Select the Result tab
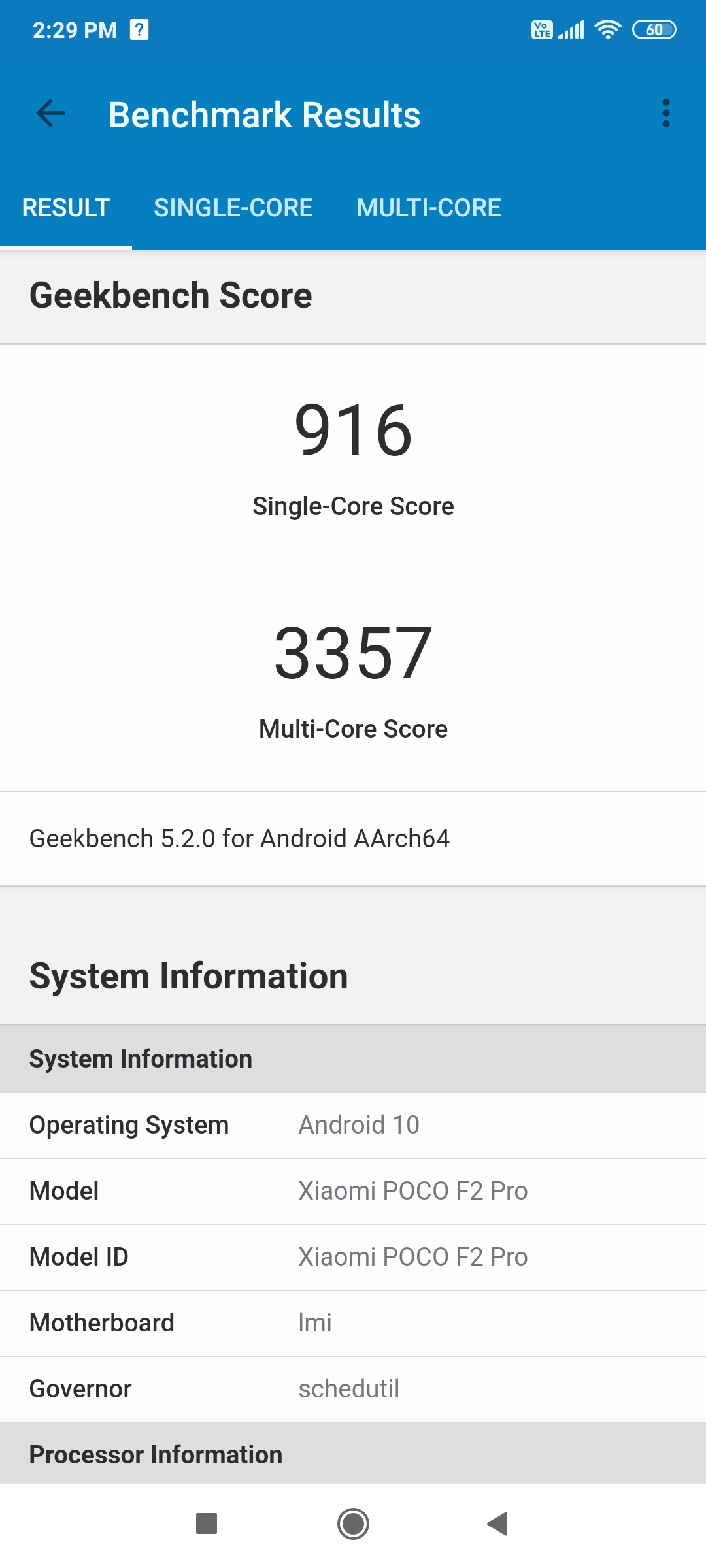 [x=66, y=208]
